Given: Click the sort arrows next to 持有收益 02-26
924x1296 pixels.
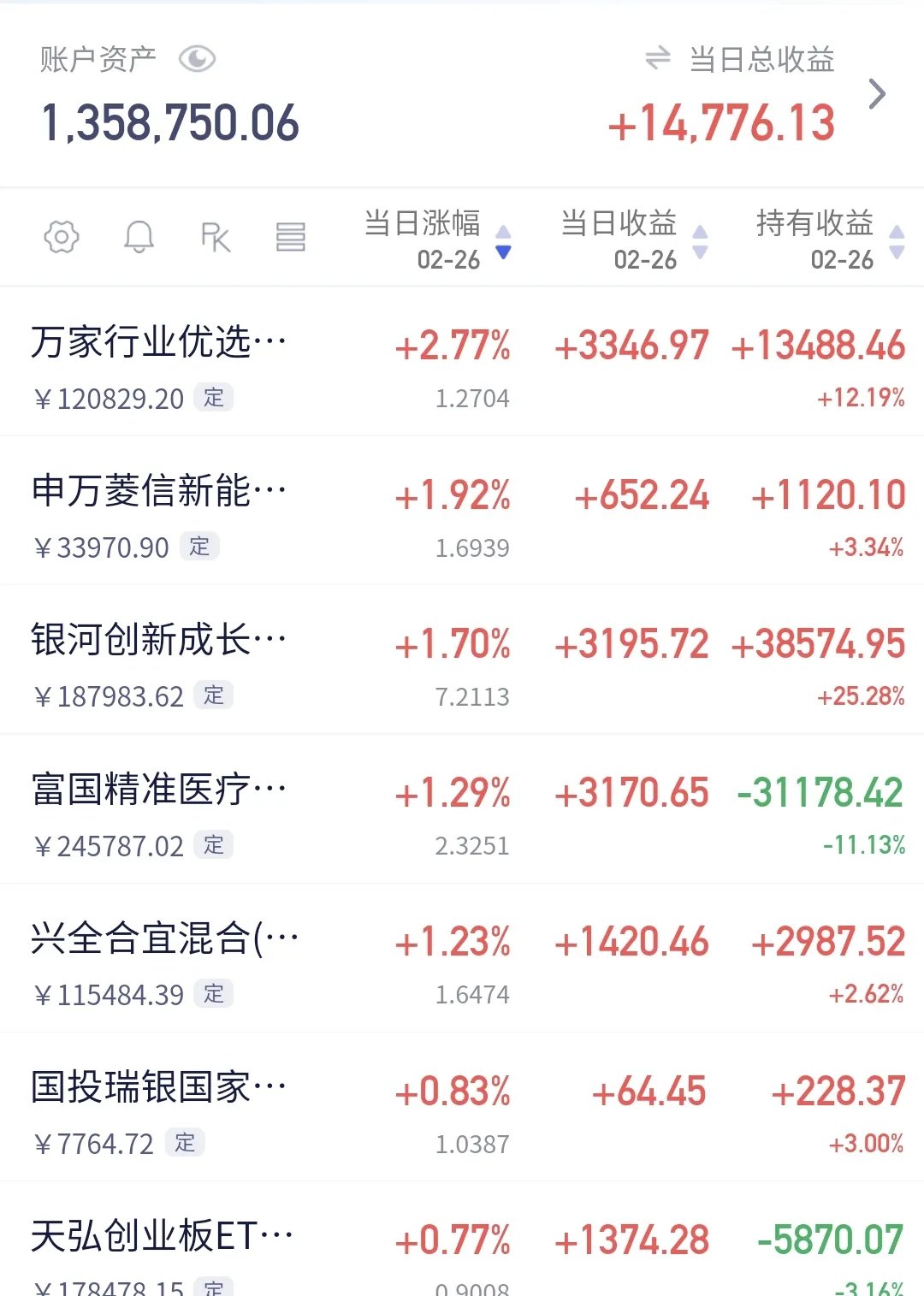Looking at the screenshot, I should [x=895, y=238].
